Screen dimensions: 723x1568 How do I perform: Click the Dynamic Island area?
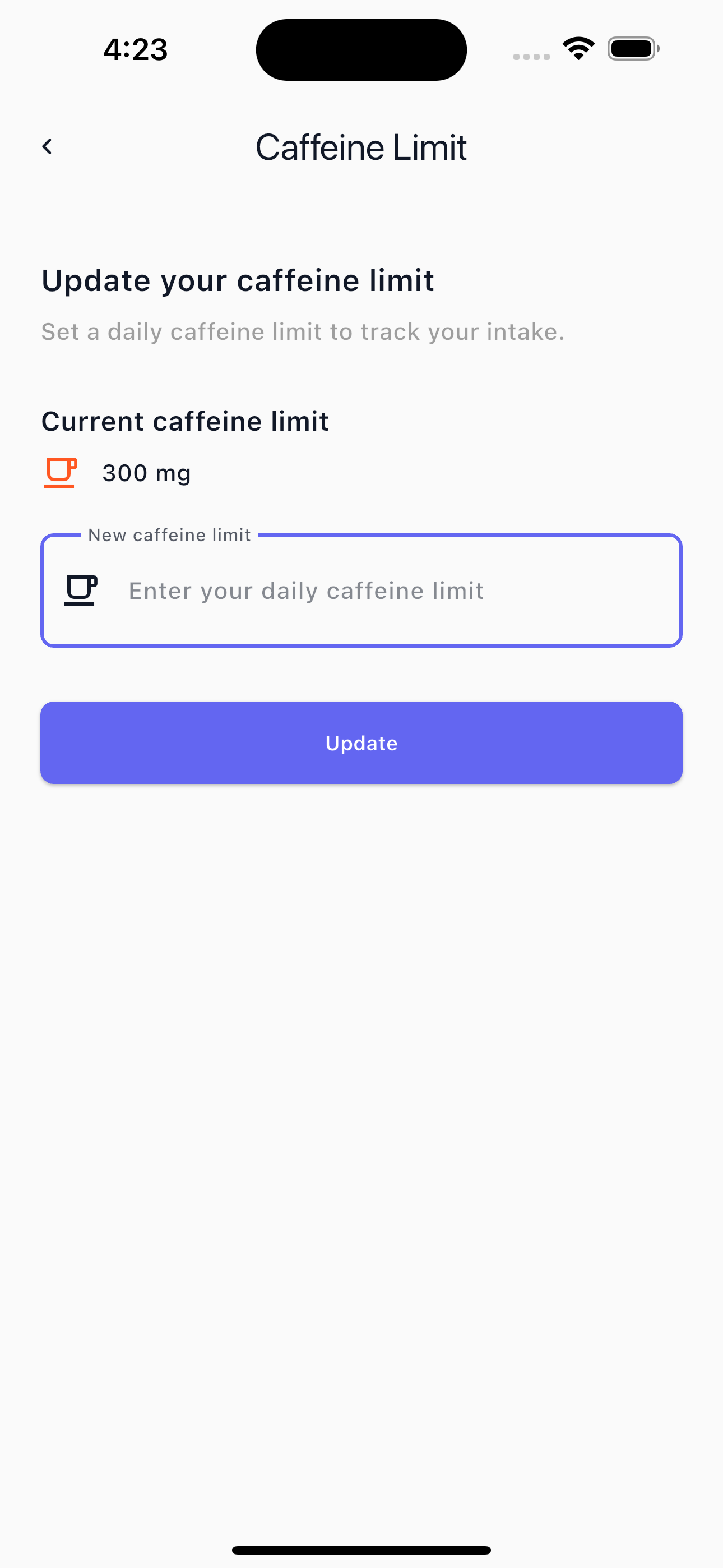tap(361, 49)
